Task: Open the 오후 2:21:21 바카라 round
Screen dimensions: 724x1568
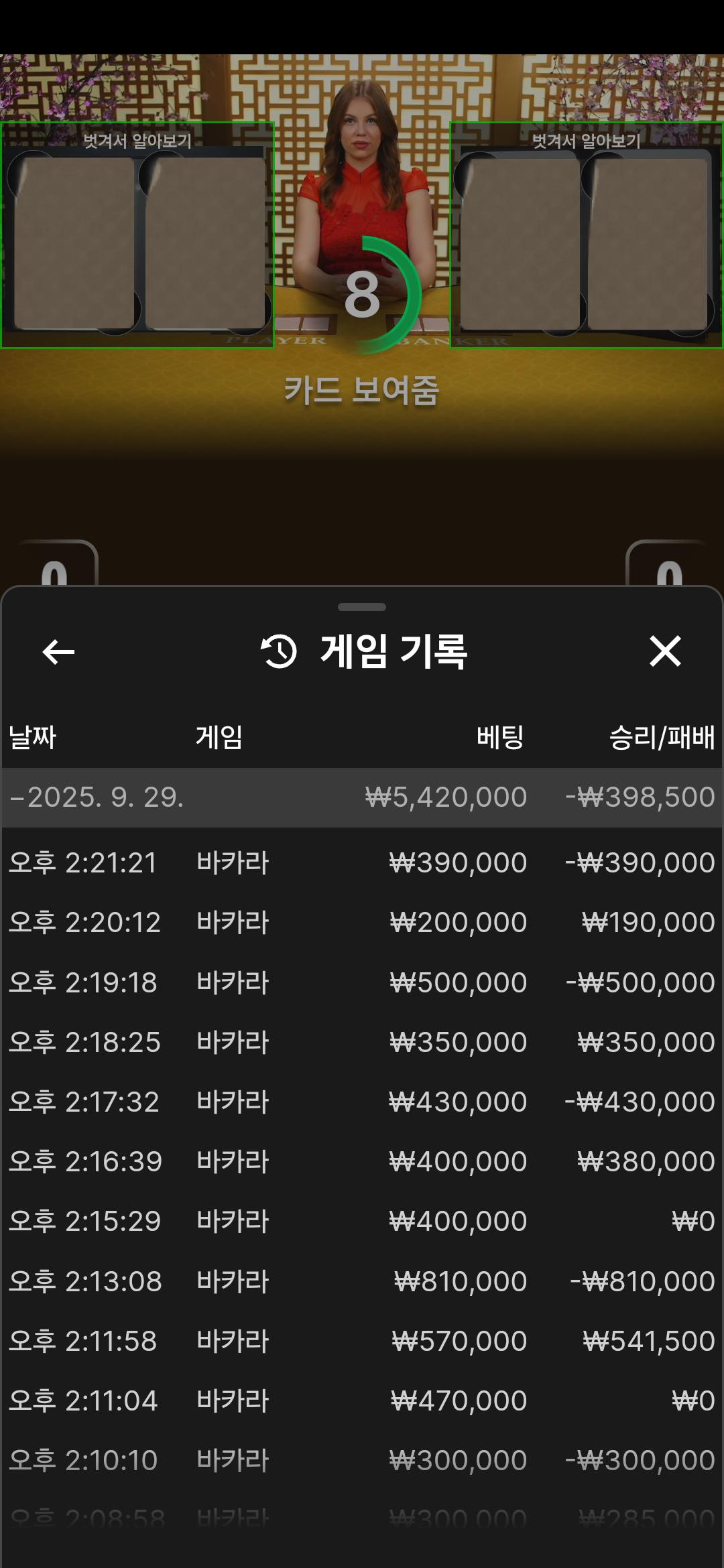Action: coord(362,862)
